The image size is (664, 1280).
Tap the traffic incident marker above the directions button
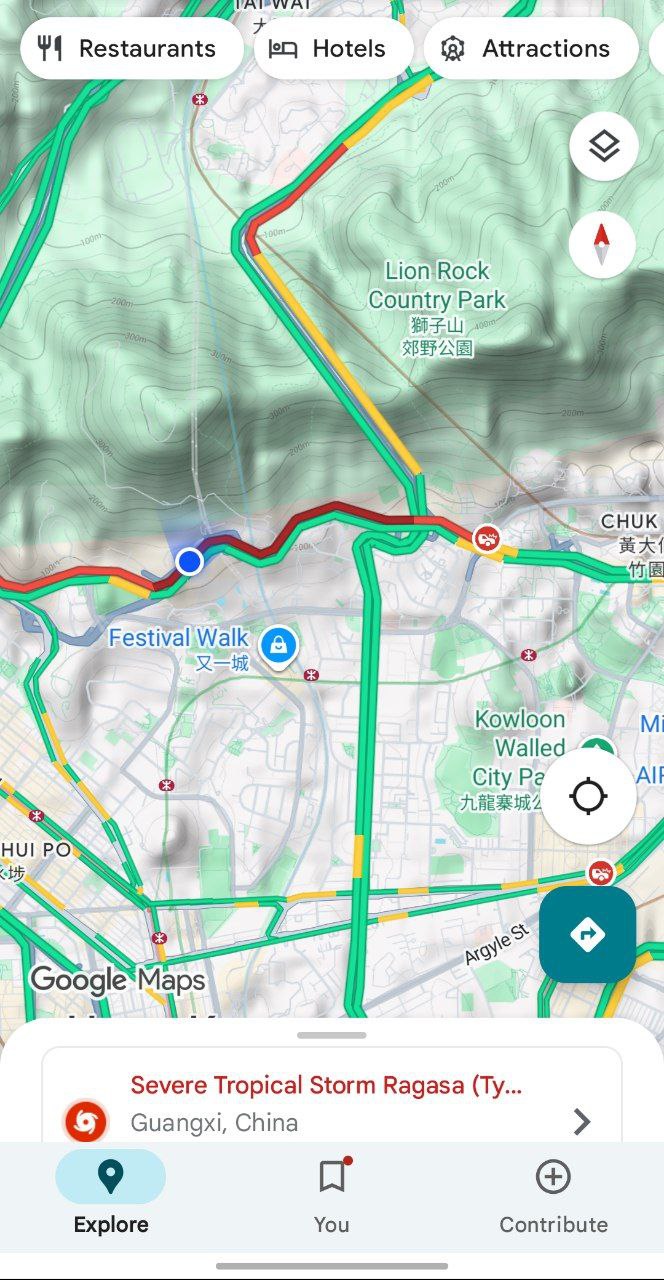600,872
